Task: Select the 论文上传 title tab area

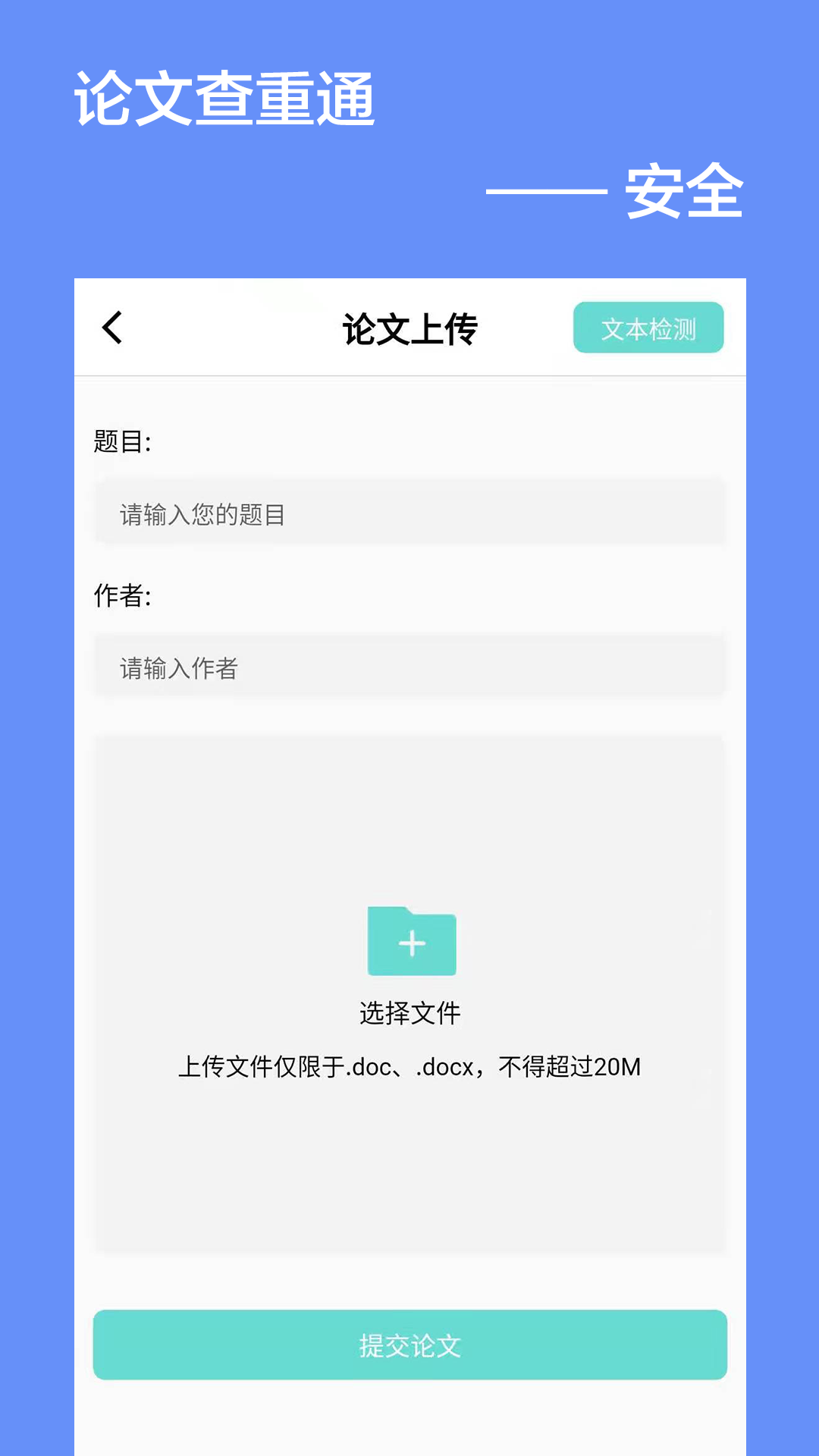Action: click(x=410, y=326)
